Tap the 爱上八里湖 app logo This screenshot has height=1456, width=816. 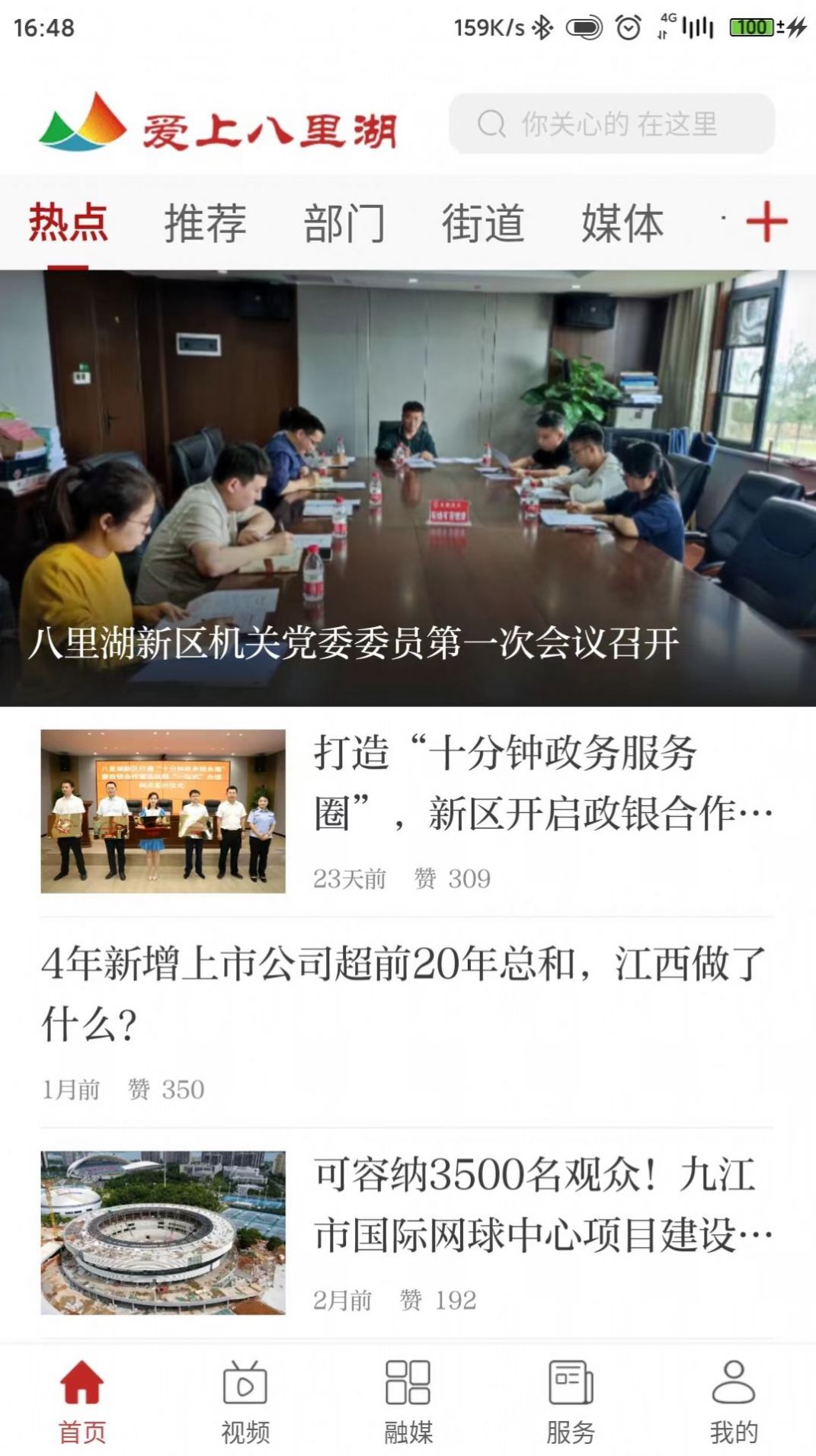(221, 126)
